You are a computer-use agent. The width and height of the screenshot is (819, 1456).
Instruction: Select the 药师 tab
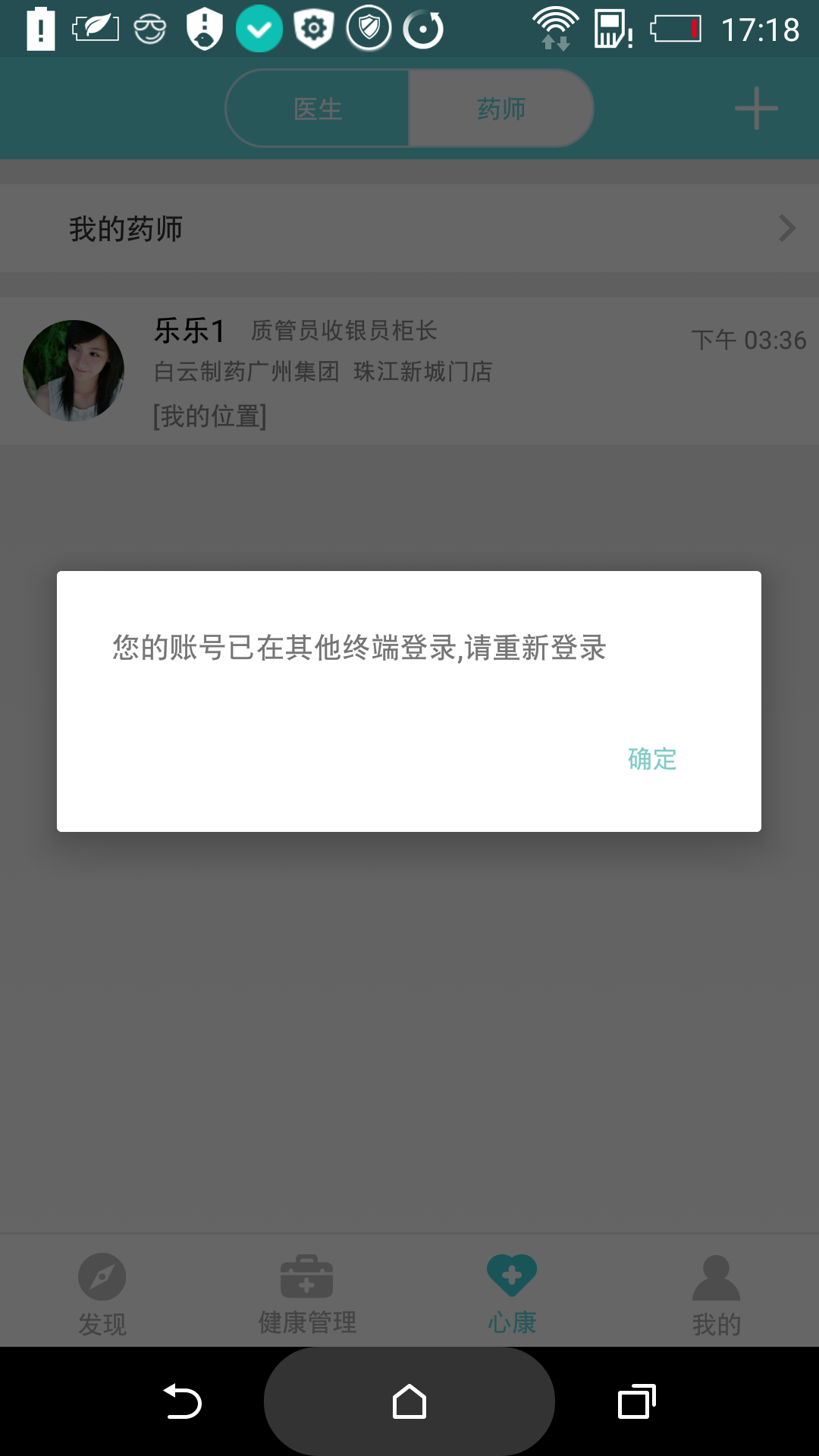tap(500, 108)
